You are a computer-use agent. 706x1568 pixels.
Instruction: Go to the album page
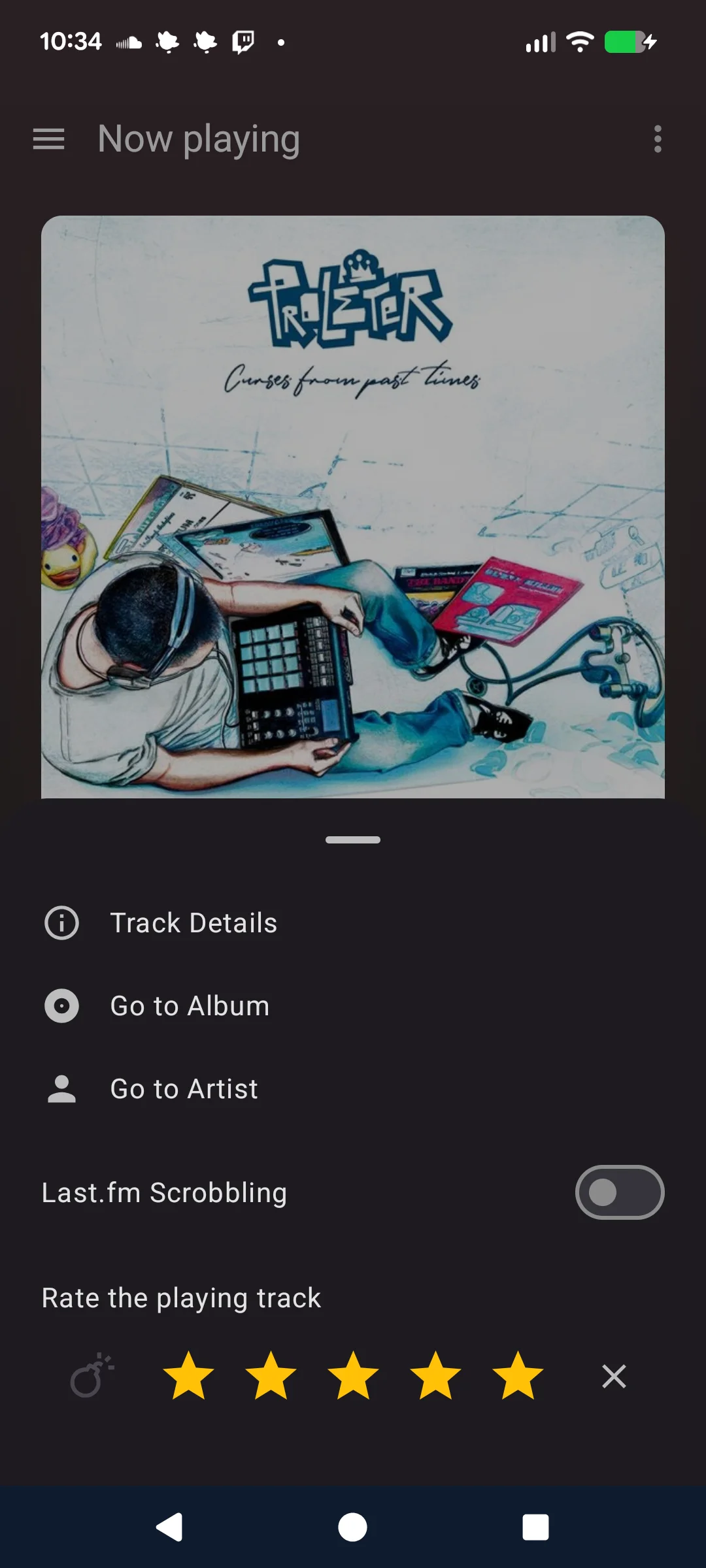click(x=190, y=1006)
